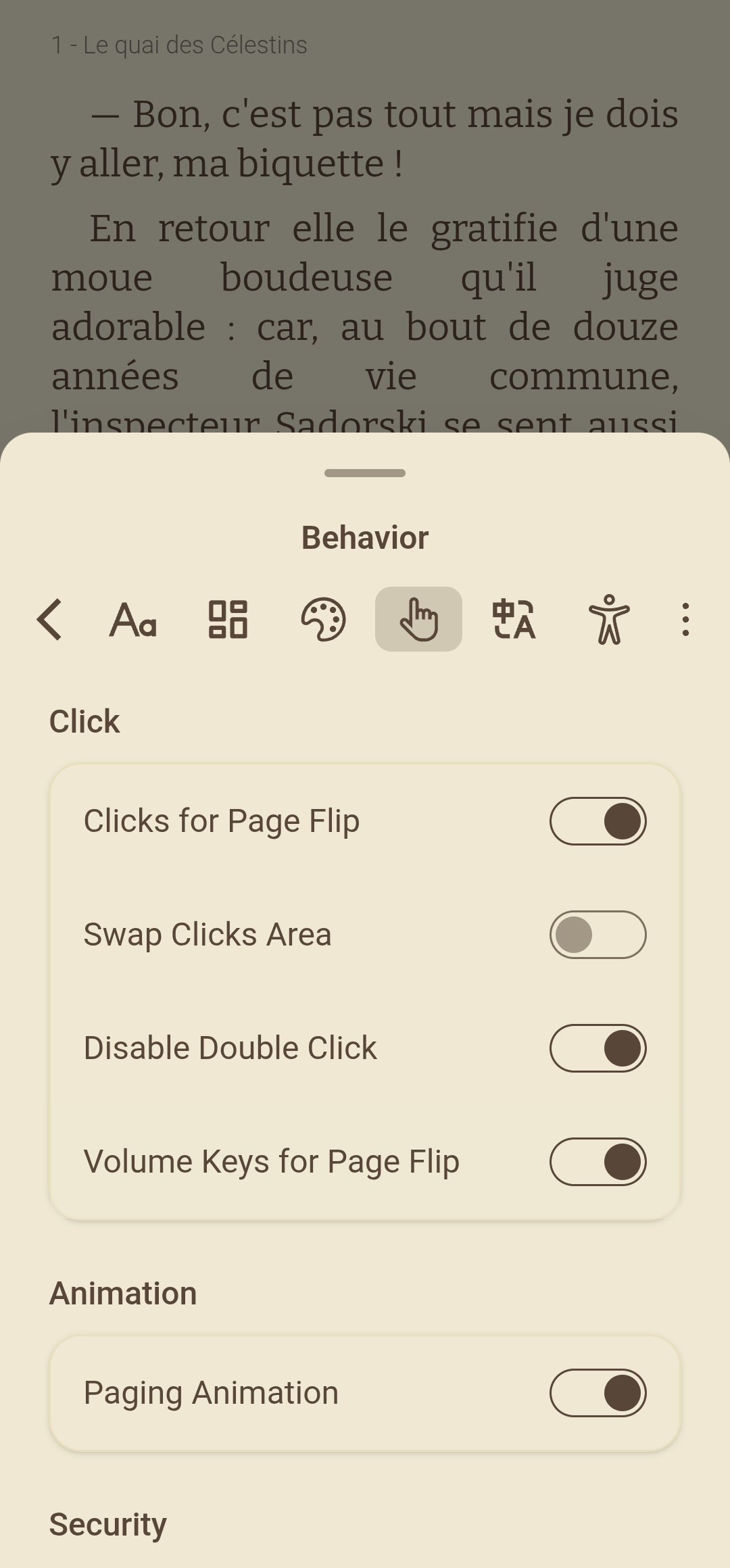Open the translation settings tab
Image resolution: width=730 pixels, height=1568 pixels.
tap(514, 619)
